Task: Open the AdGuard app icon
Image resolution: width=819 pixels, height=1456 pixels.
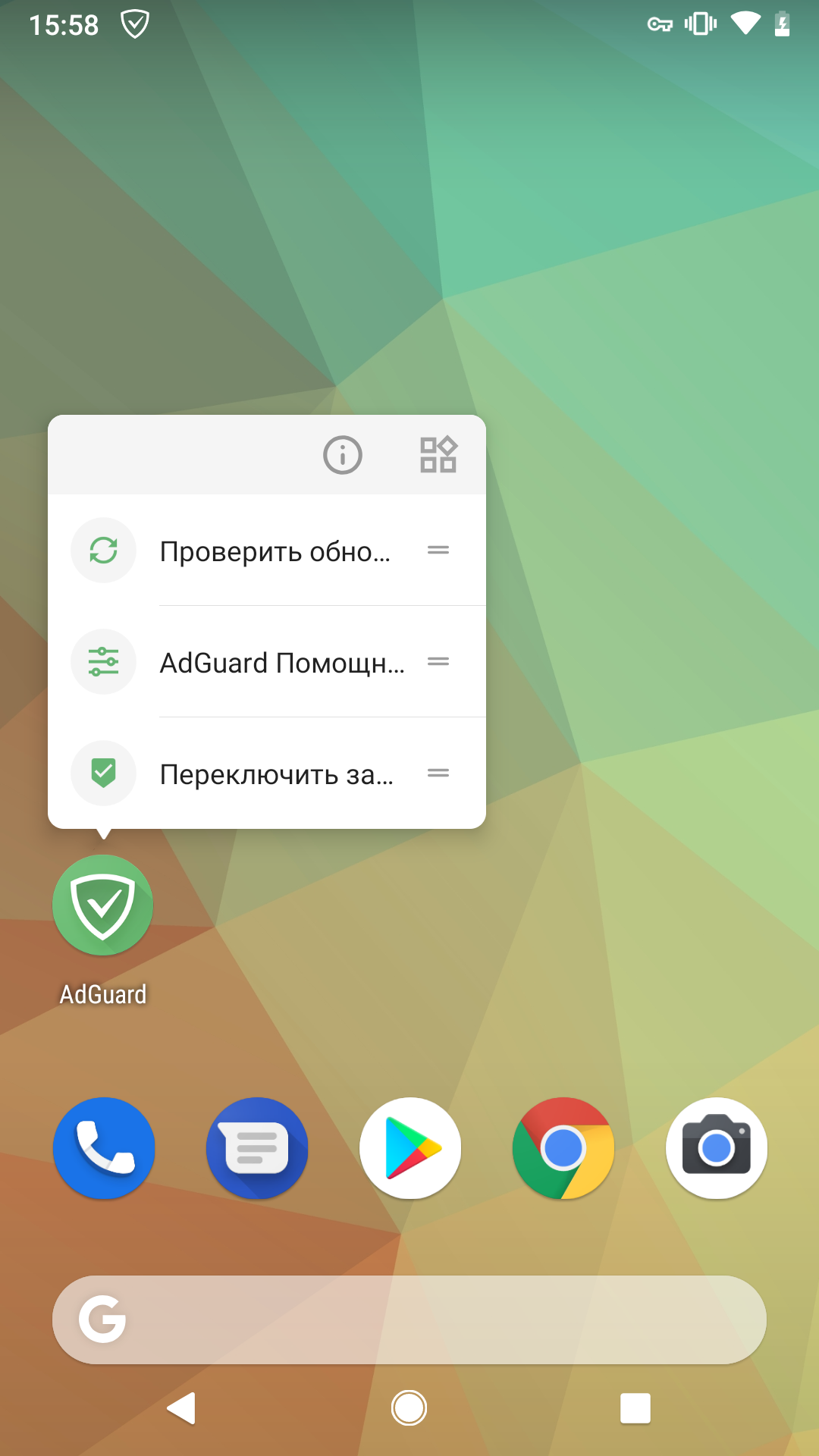Action: coord(103,905)
